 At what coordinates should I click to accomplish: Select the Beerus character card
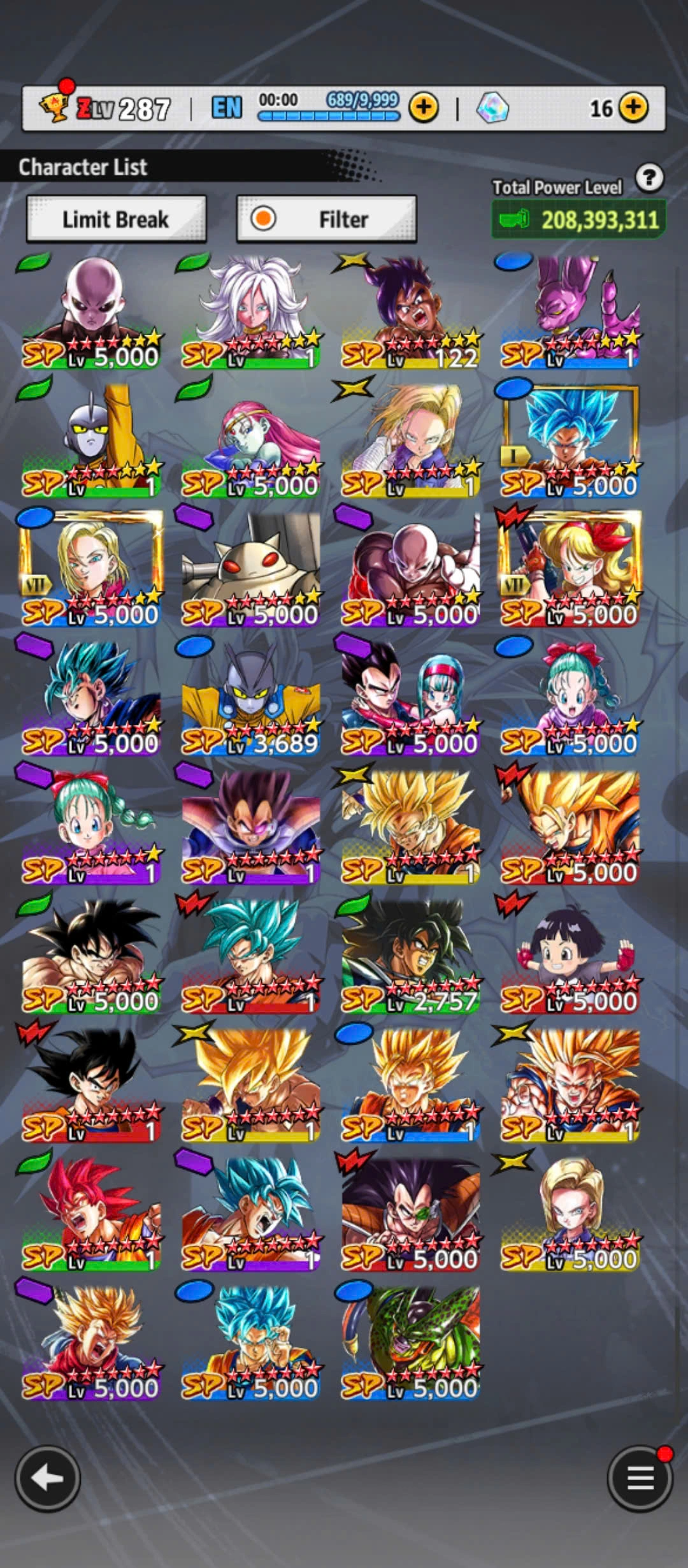click(x=570, y=312)
